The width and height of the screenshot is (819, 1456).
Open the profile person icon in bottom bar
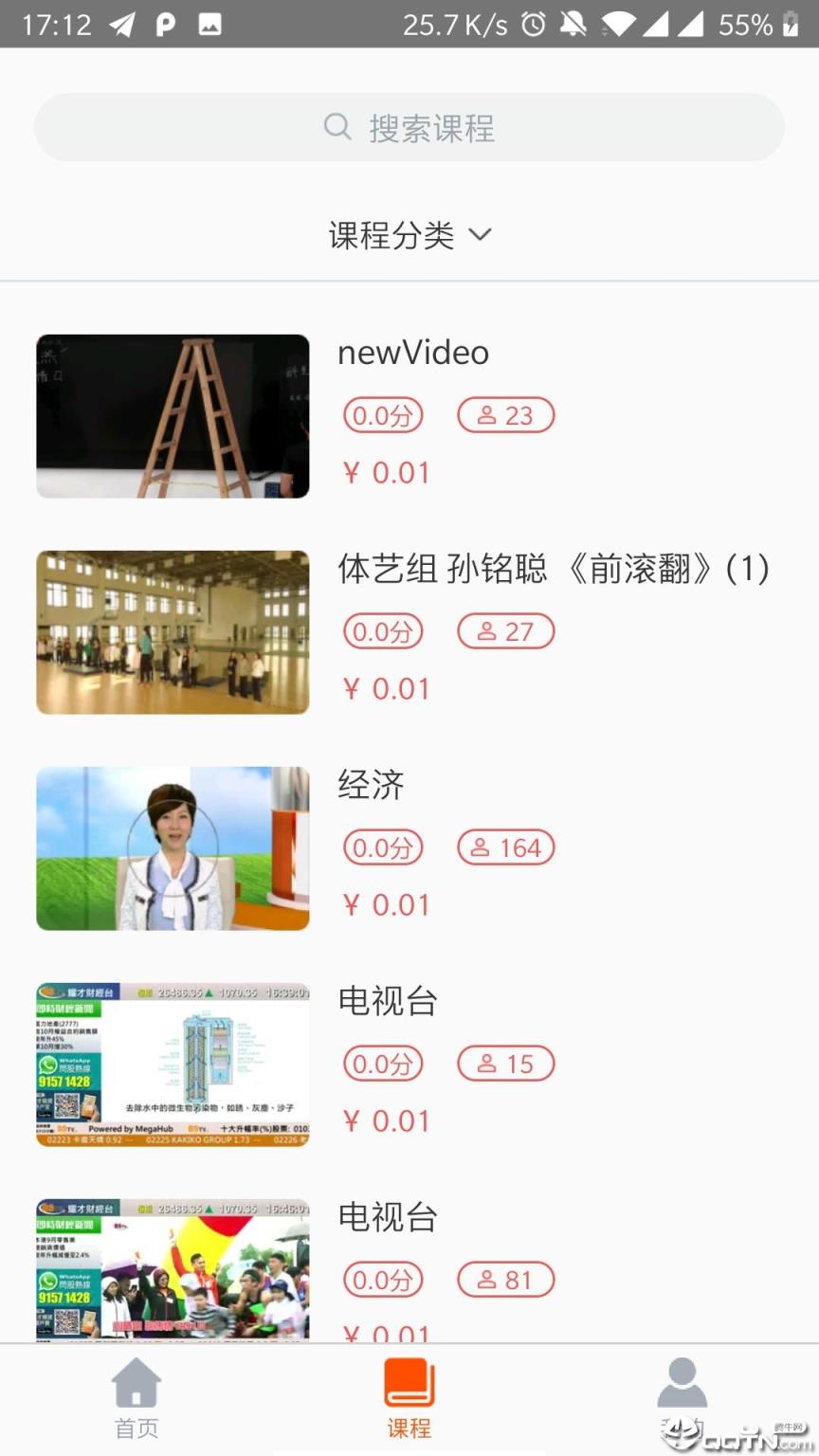682,1382
